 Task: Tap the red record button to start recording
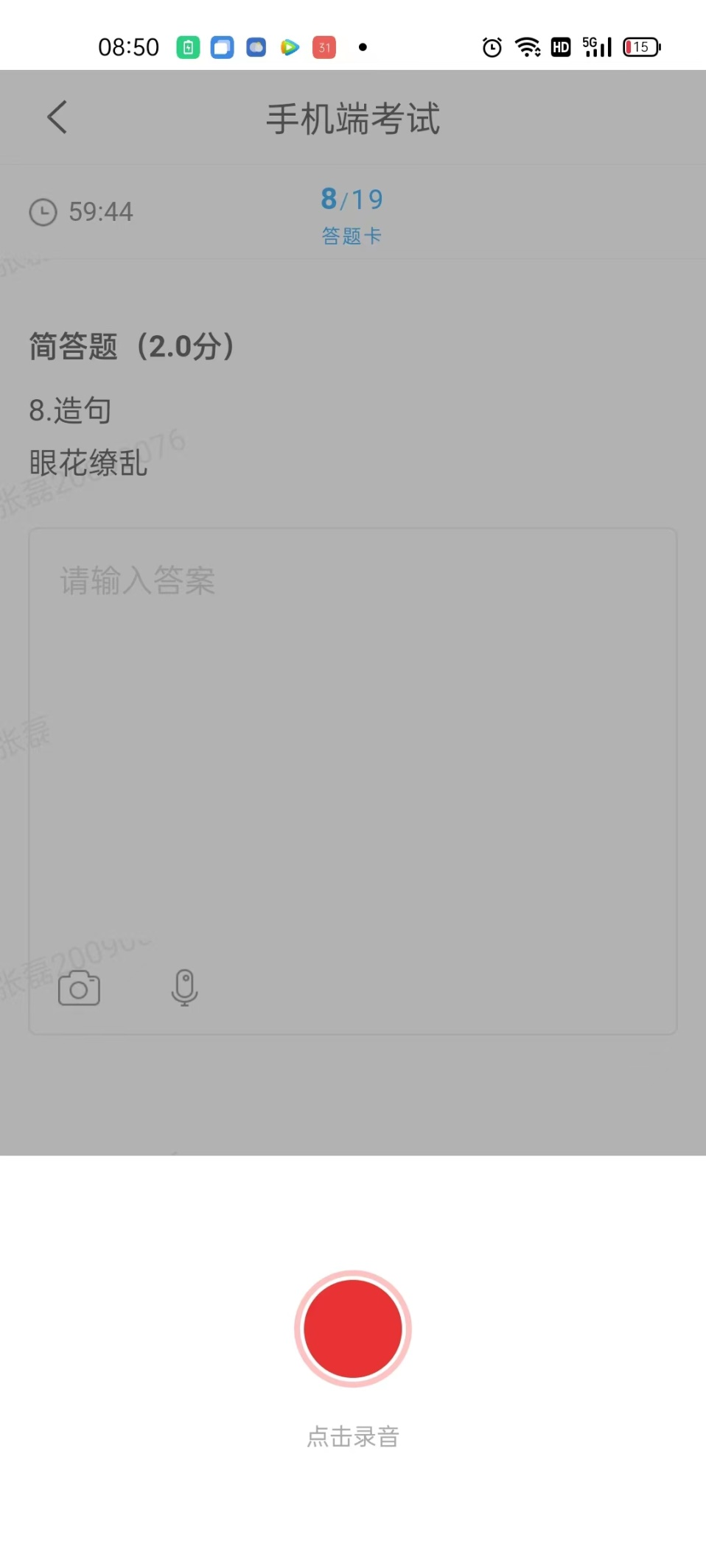pos(352,1328)
